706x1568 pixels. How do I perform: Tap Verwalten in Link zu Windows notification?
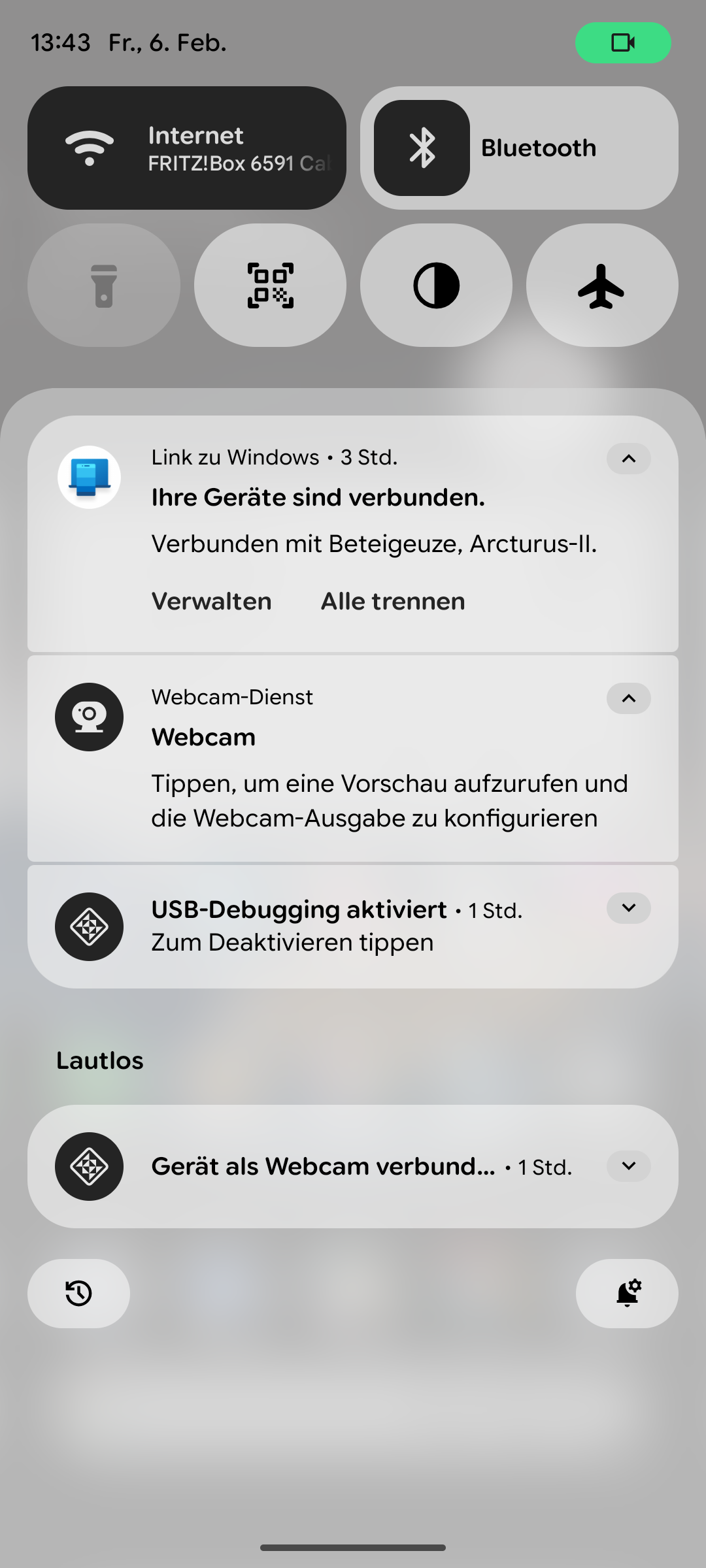[x=211, y=601]
